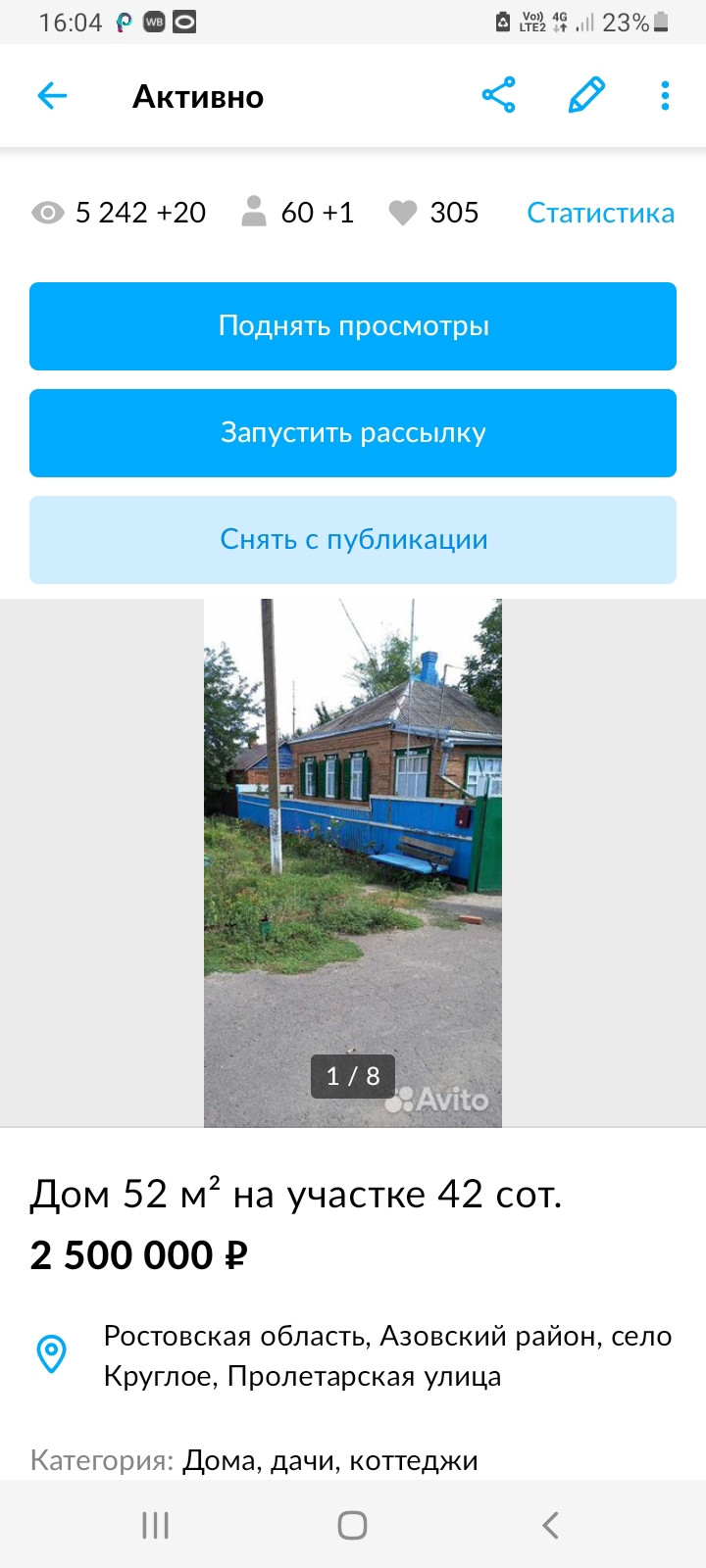Tap Снять с публикации button
Viewport: 706px width, 1568px height.
click(353, 540)
